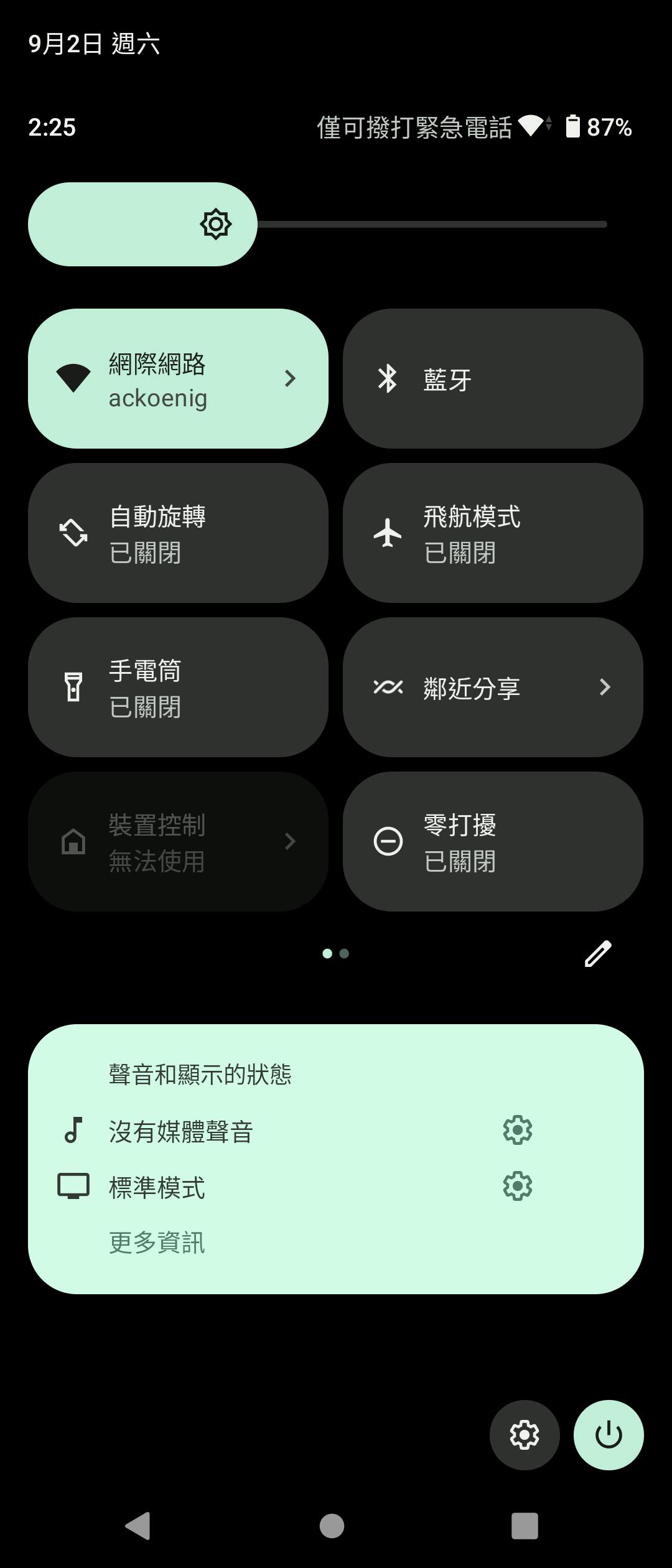The image size is (672, 1568).
Task: Open the 網際網路 Wi-Fi tile
Action: coord(178,378)
